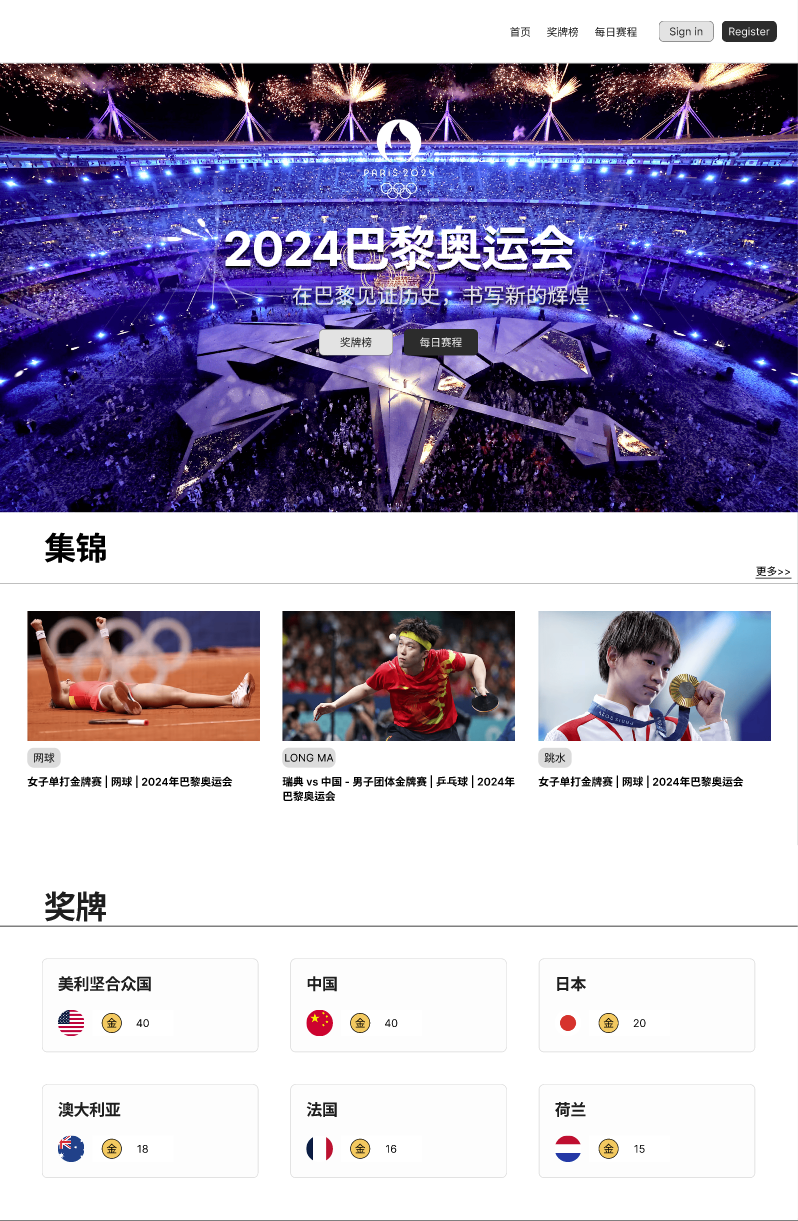This screenshot has height=1221, width=798.
Task: Open the 更多>> link for highlights
Action: 773,572
